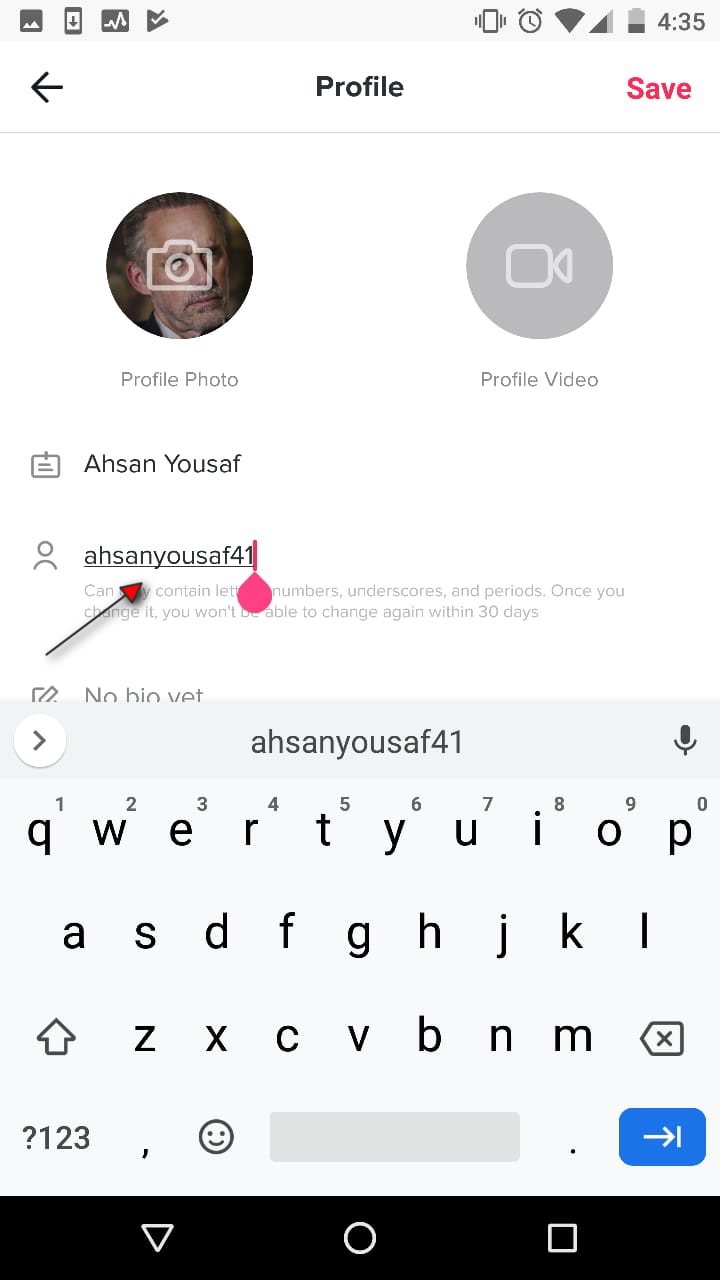Add a profile video
This screenshot has width=720, height=1280.
coord(539,265)
